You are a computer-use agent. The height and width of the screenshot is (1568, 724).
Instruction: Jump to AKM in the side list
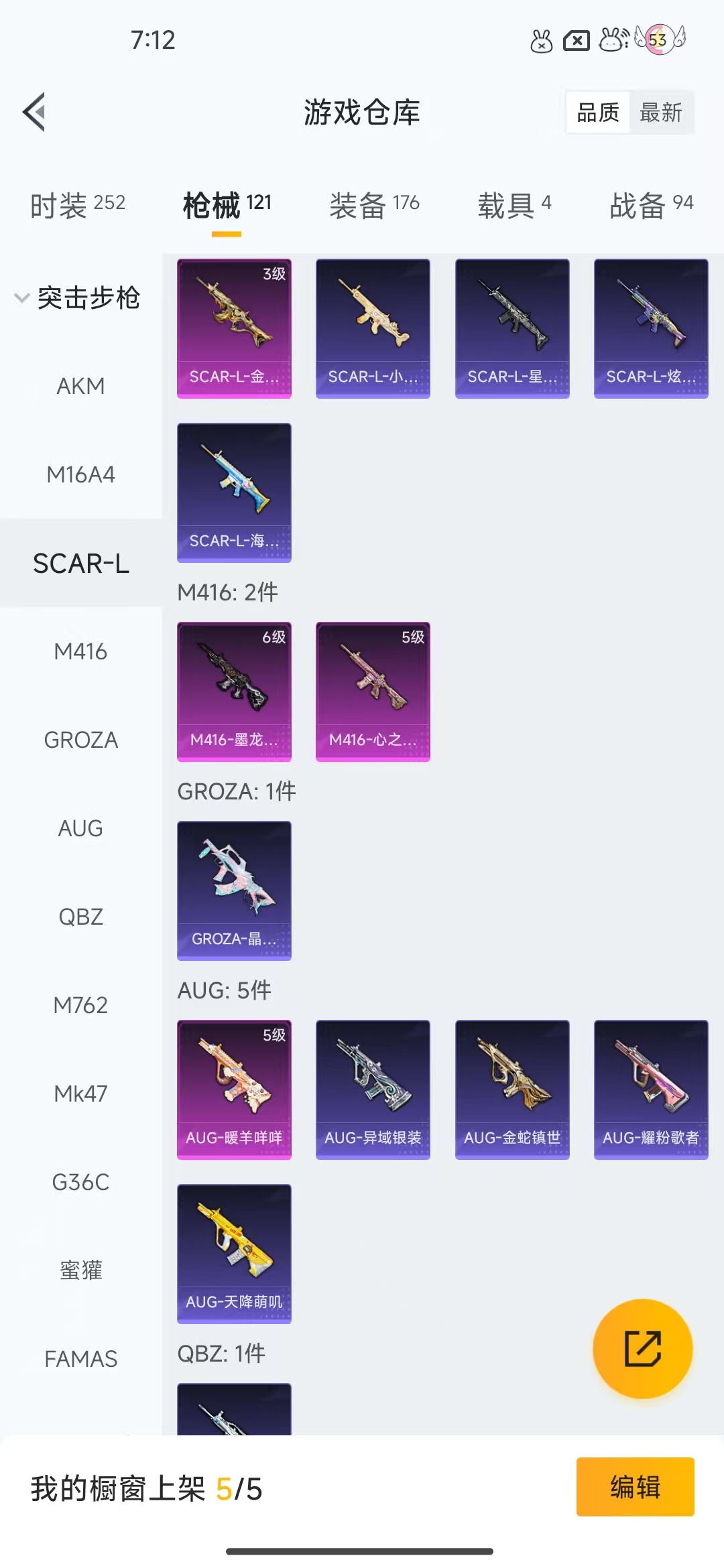click(x=81, y=386)
